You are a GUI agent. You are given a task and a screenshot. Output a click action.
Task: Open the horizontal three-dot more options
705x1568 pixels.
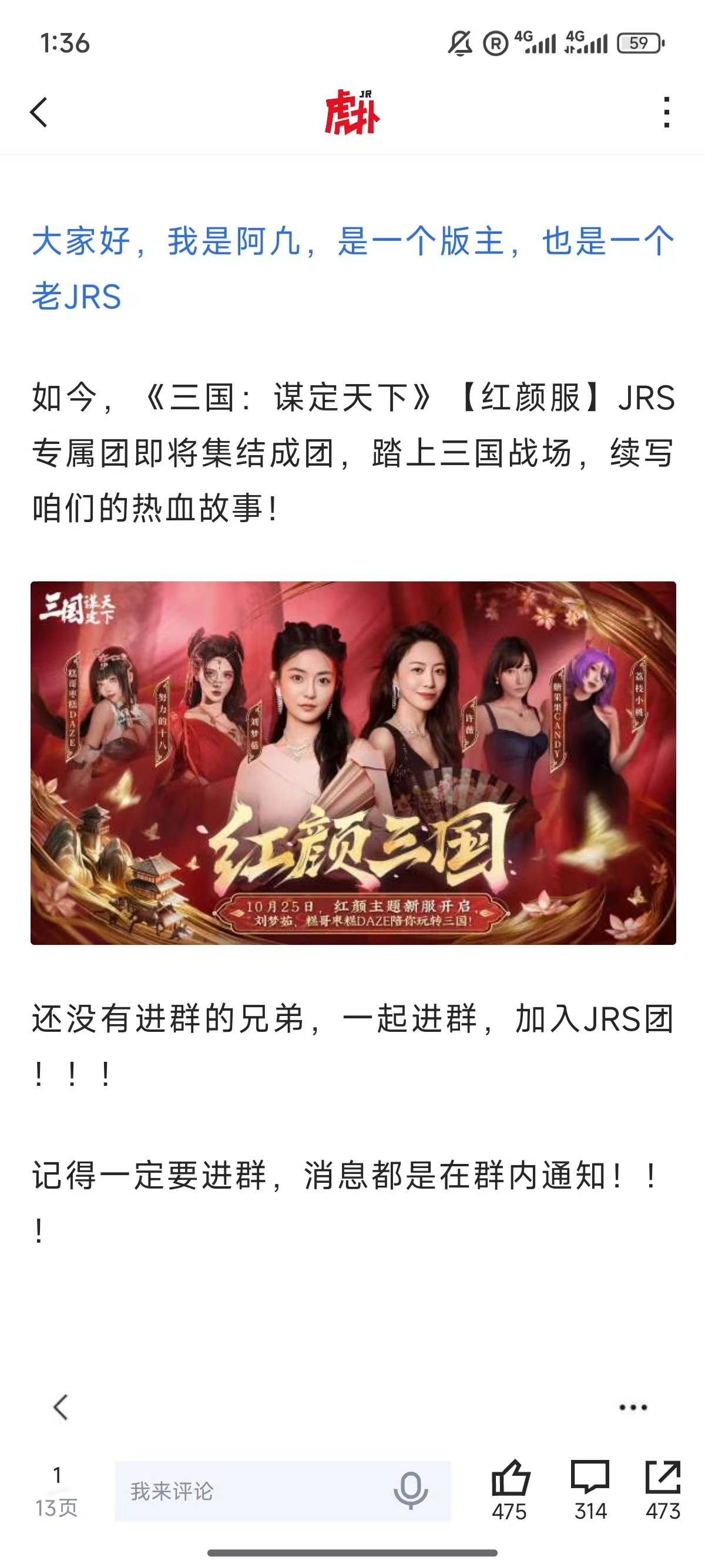click(633, 1407)
